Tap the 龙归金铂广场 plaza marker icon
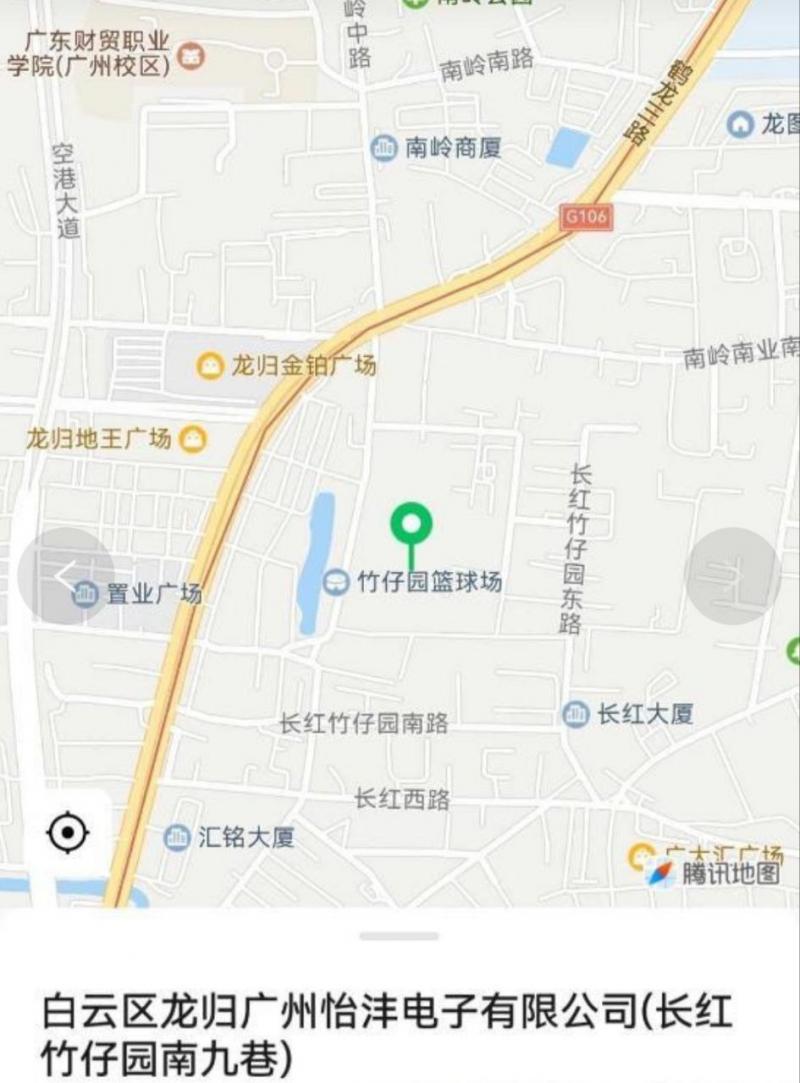 208,367
